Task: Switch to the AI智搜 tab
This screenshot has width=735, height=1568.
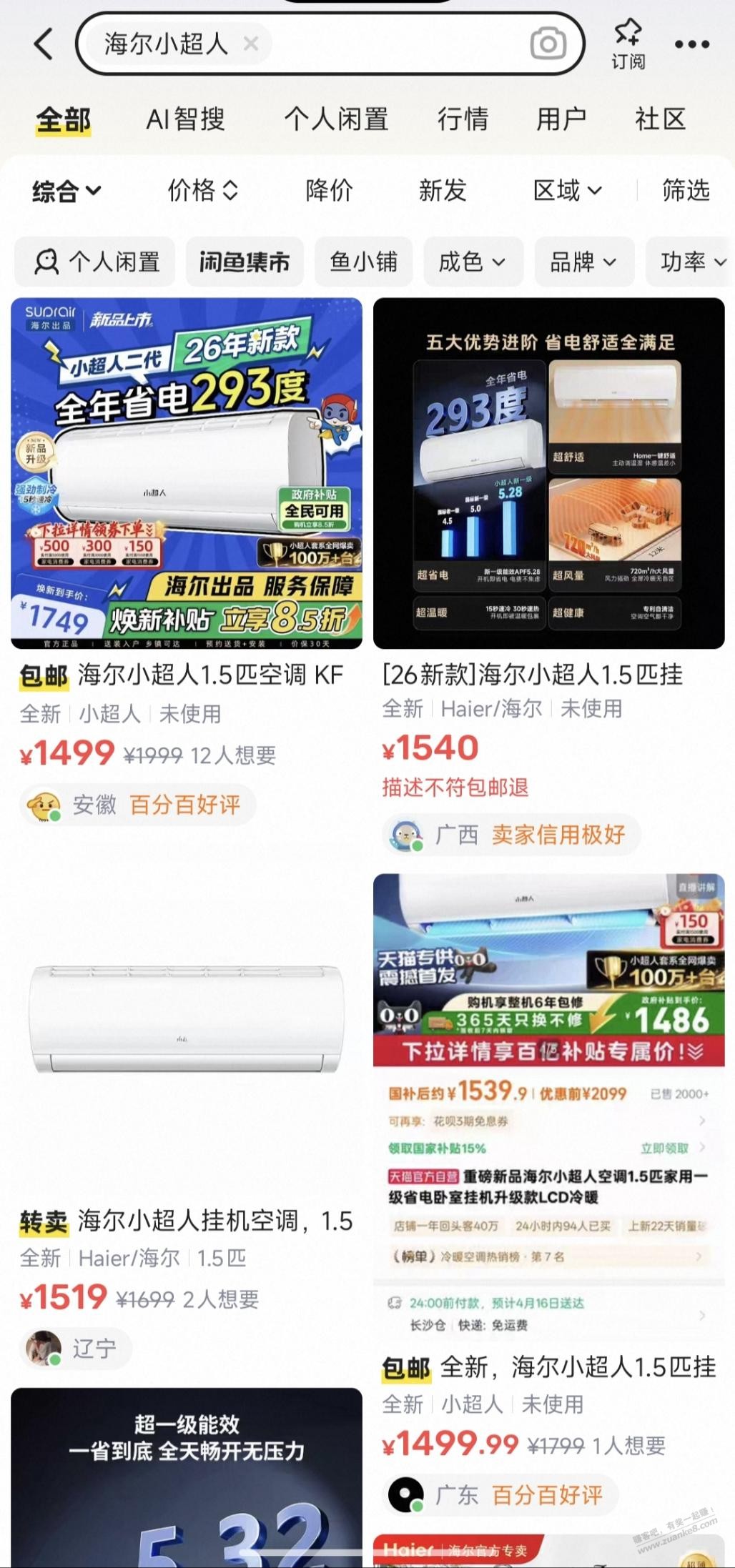Action: point(186,119)
